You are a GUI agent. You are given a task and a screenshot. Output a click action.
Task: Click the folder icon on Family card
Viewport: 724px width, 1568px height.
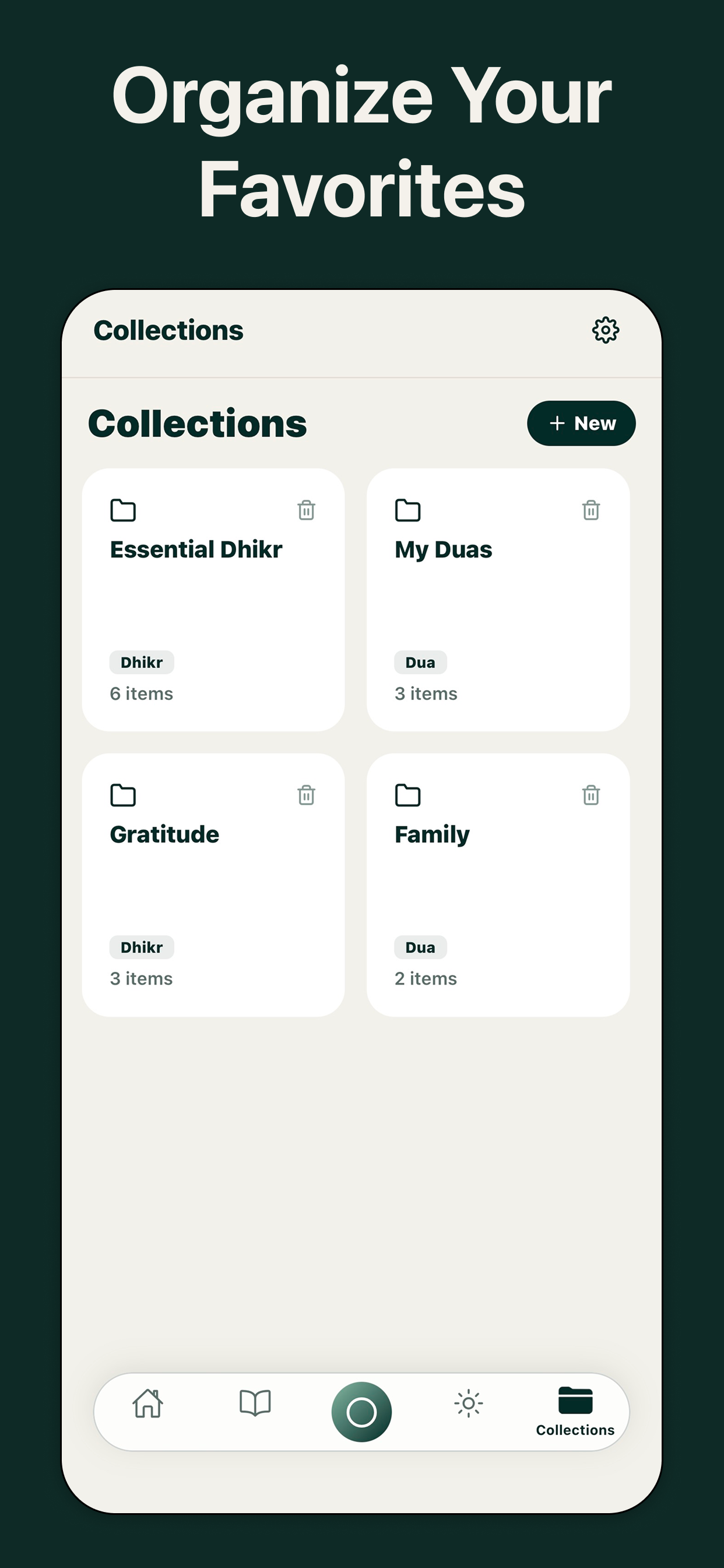(x=407, y=795)
